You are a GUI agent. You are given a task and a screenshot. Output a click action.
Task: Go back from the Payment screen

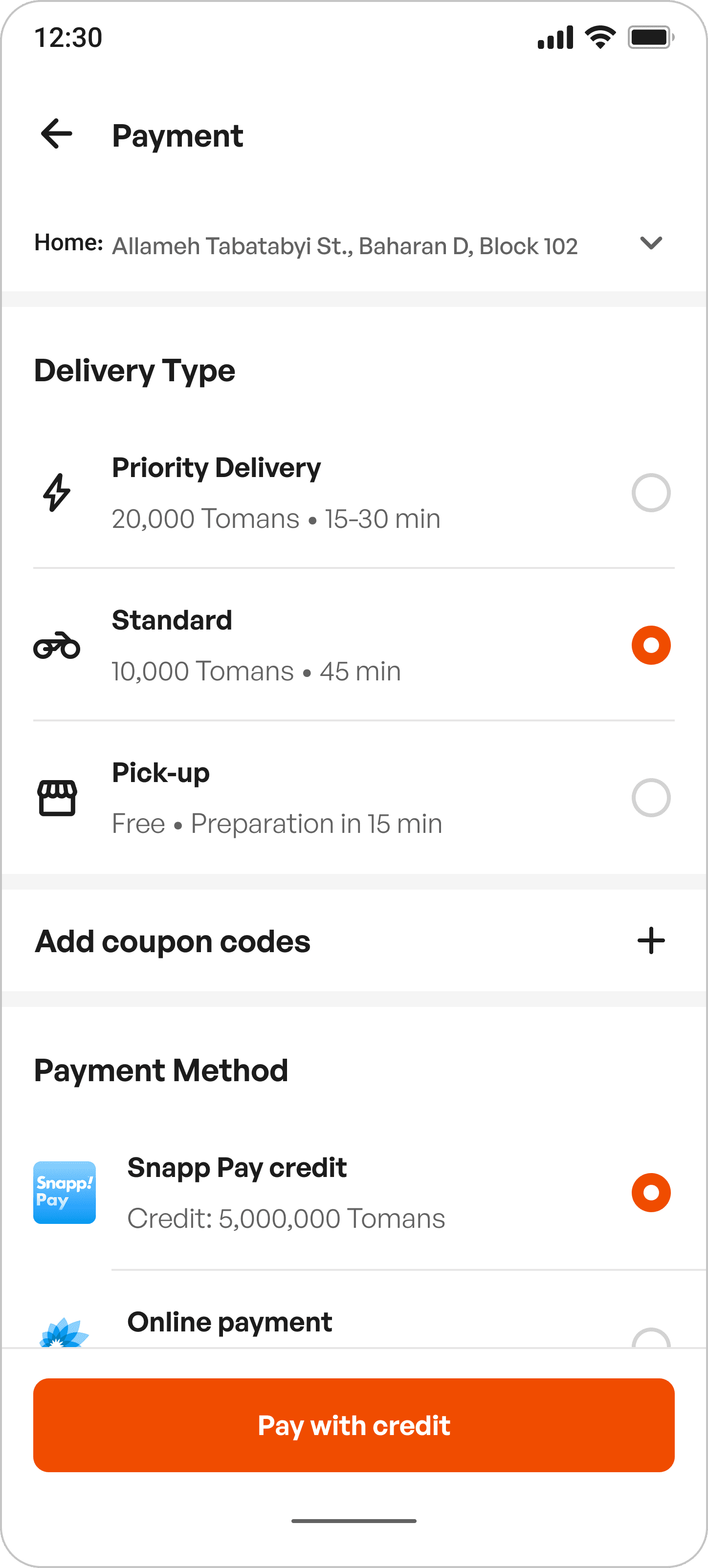coord(57,134)
